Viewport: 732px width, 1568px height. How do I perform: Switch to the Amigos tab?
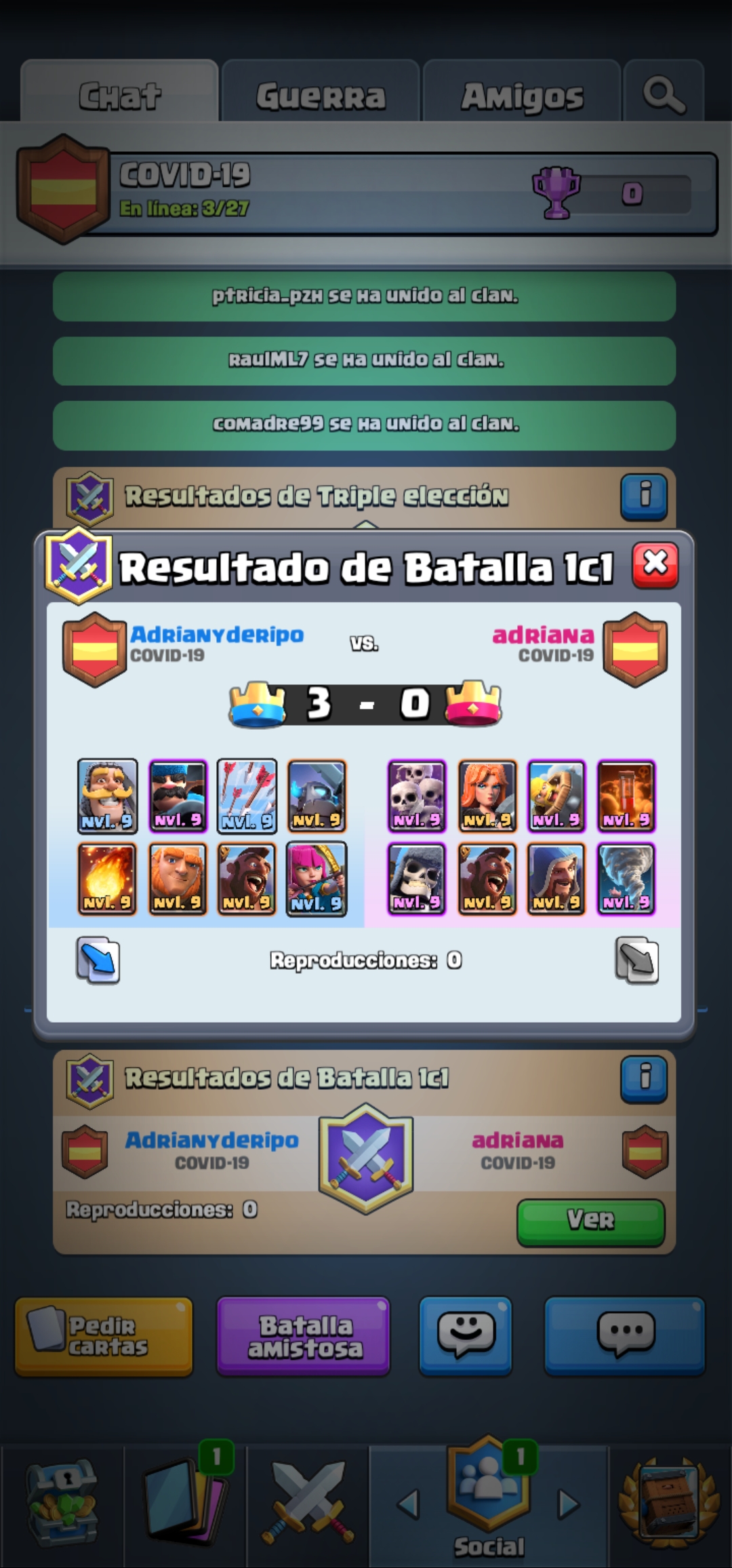click(x=522, y=95)
